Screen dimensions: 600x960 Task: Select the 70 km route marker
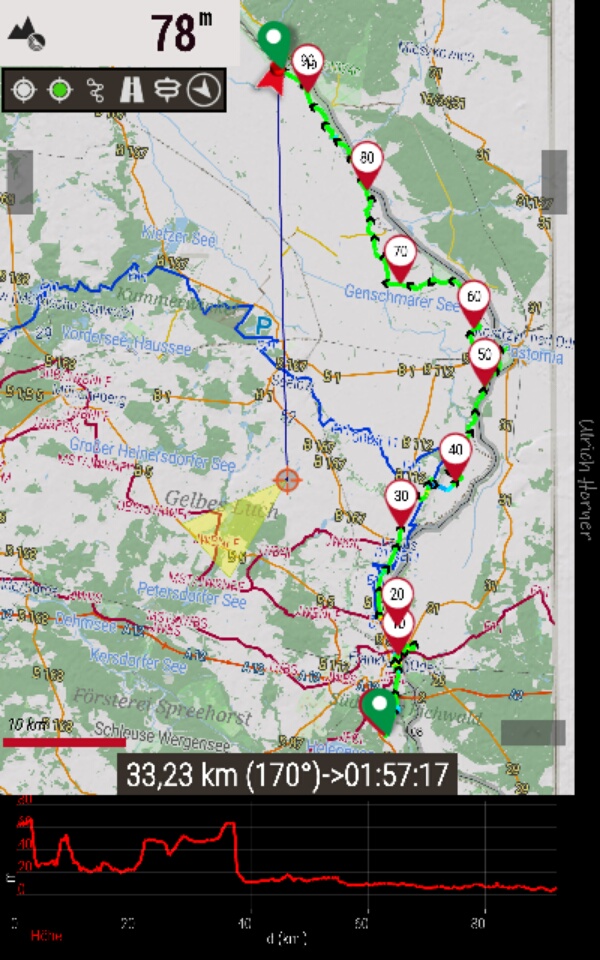click(x=400, y=258)
